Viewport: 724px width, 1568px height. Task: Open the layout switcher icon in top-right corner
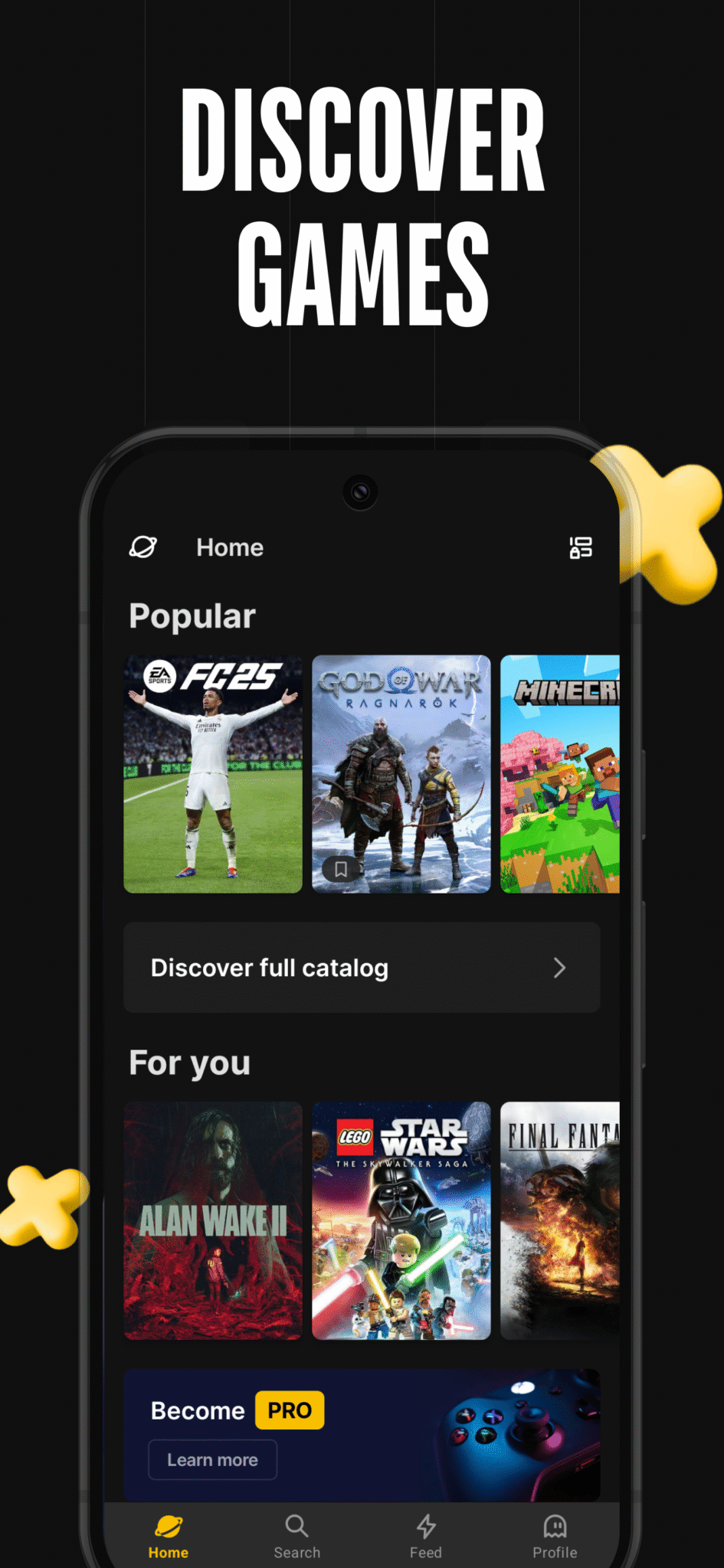580,547
